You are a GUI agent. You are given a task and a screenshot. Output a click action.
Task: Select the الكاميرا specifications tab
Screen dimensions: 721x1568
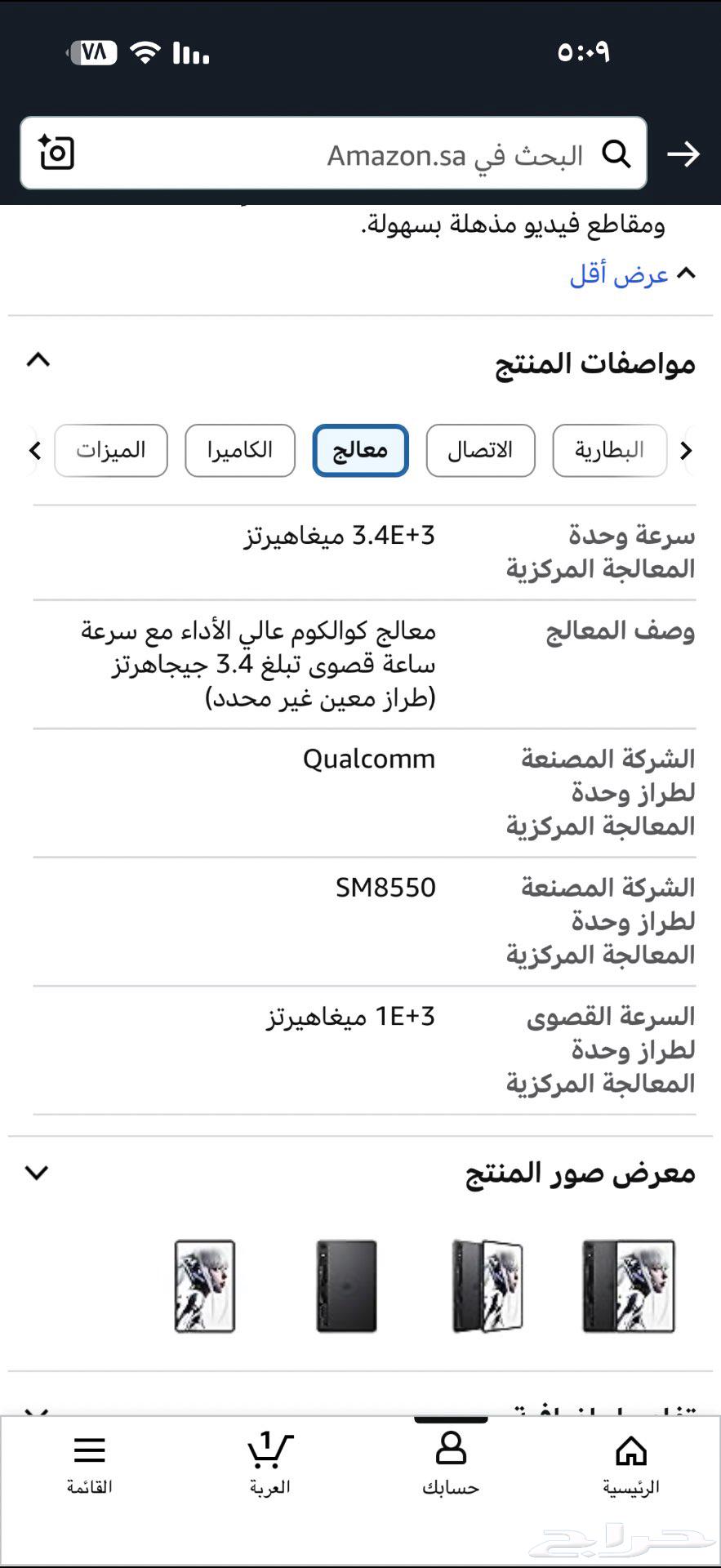pos(240,450)
